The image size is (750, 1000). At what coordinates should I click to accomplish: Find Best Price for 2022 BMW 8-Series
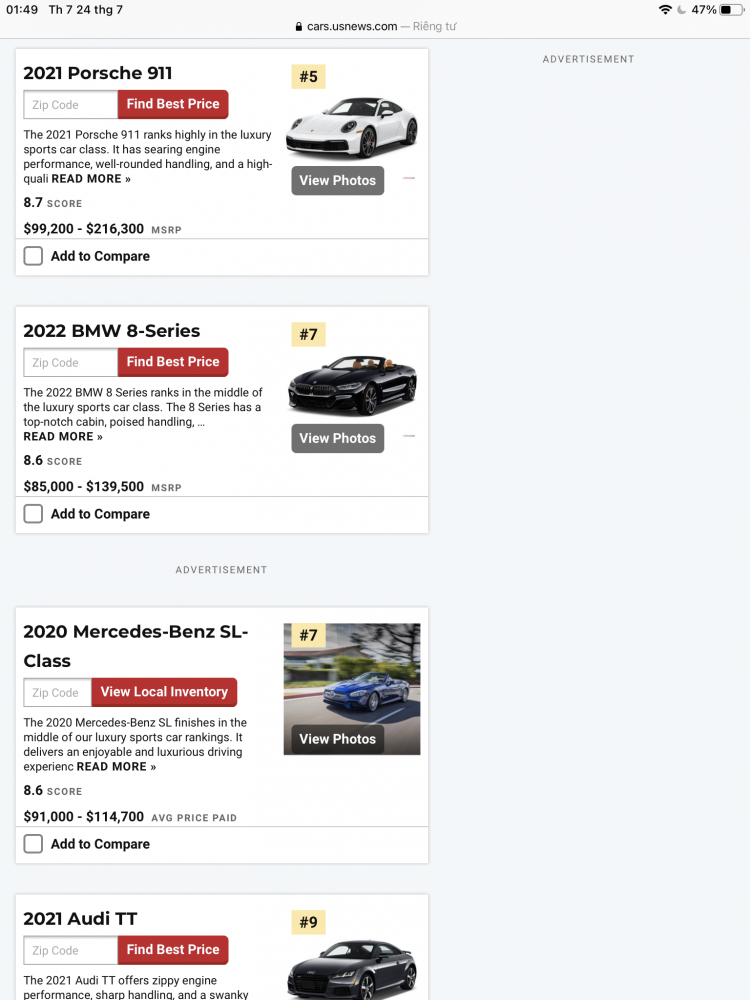pyautogui.click(x=173, y=362)
